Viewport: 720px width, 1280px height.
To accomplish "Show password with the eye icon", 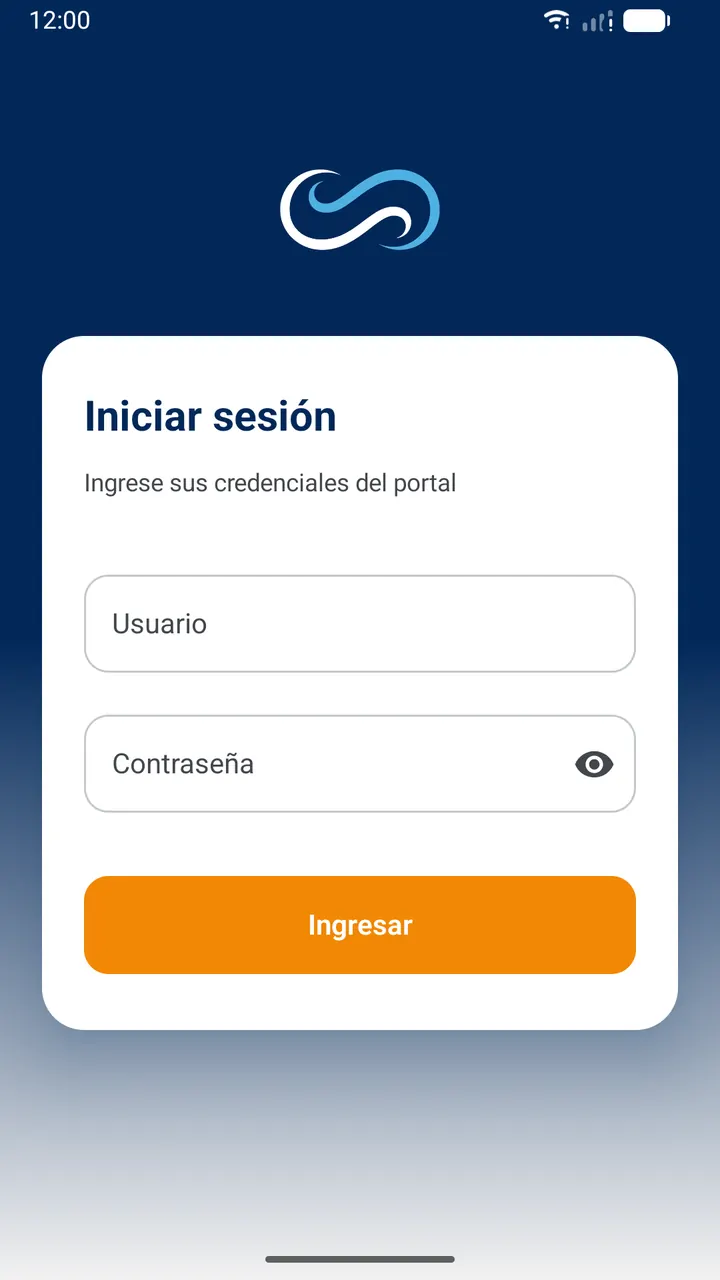I will 594,765.
